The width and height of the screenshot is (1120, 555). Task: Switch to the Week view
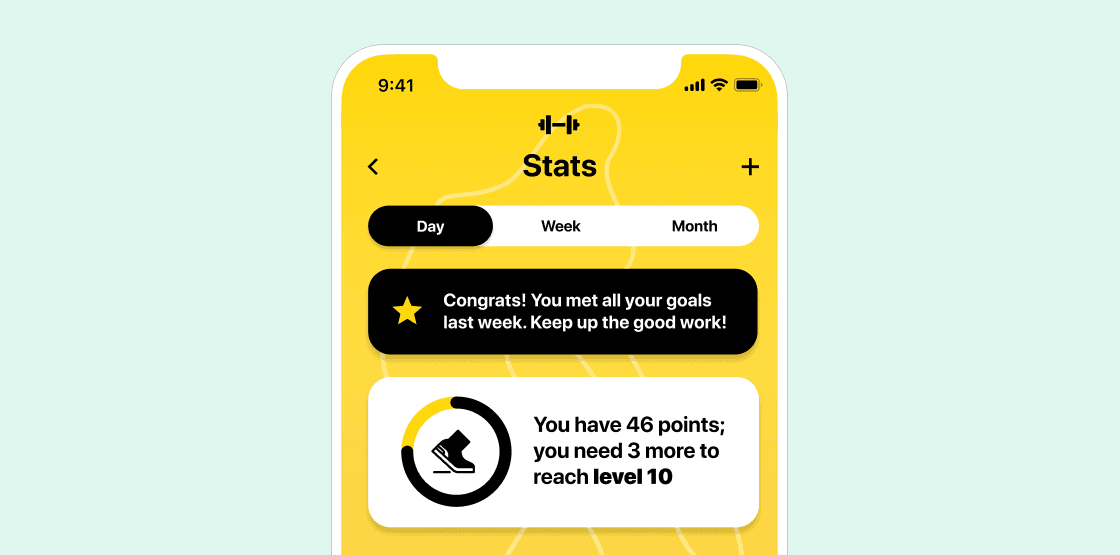click(561, 226)
